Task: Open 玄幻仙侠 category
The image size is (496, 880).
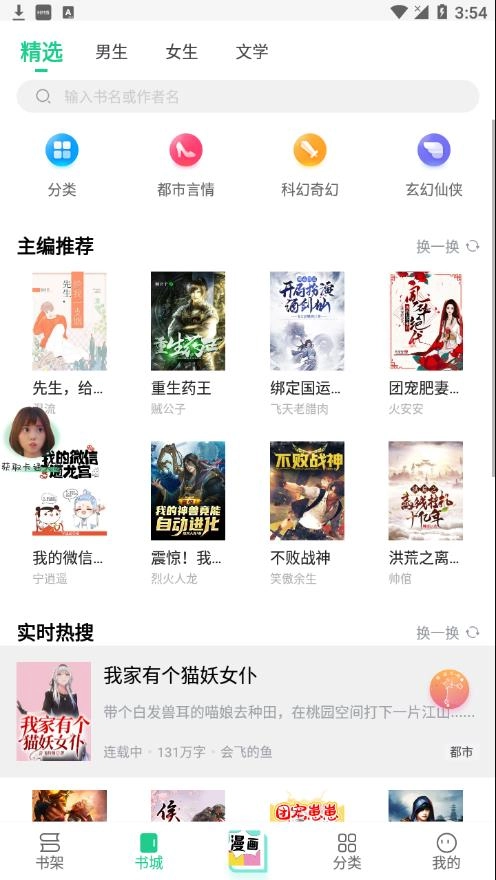Action: pyautogui.click(x=434, y=165)
